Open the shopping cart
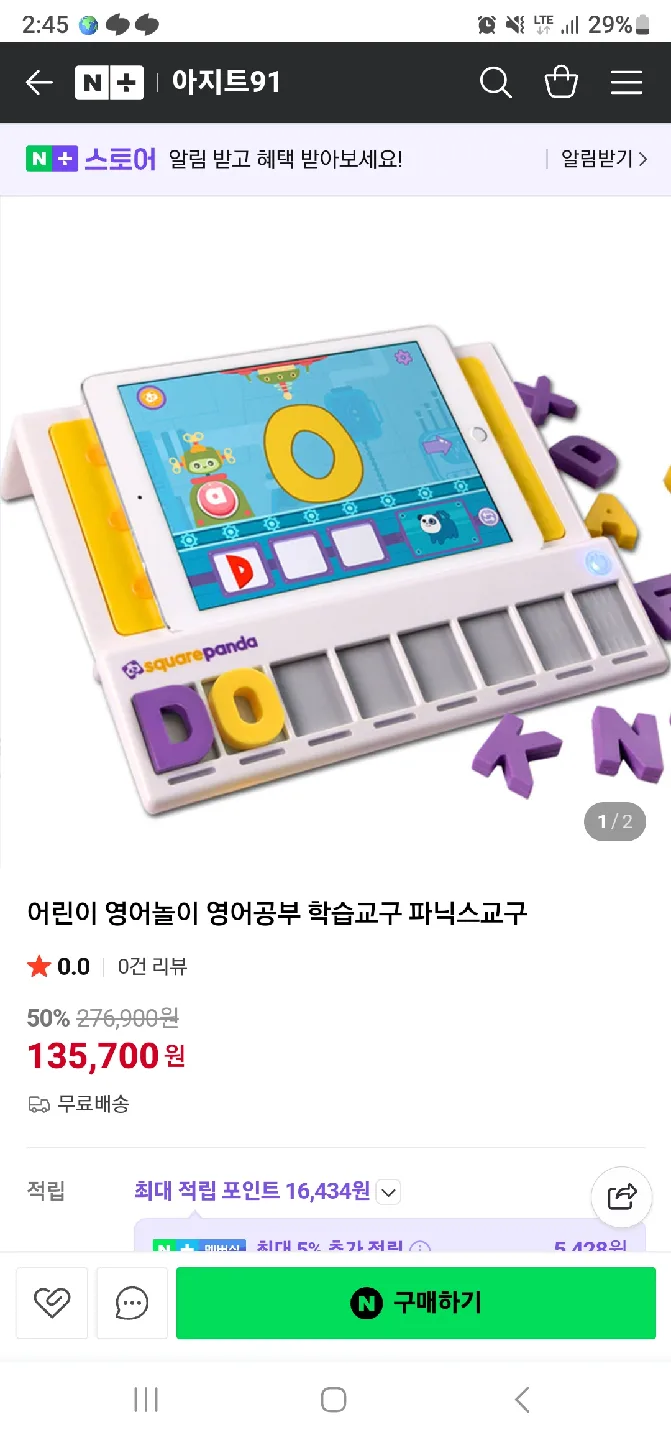This screenshot has width=671, height=1440. [x=561, y=82]
